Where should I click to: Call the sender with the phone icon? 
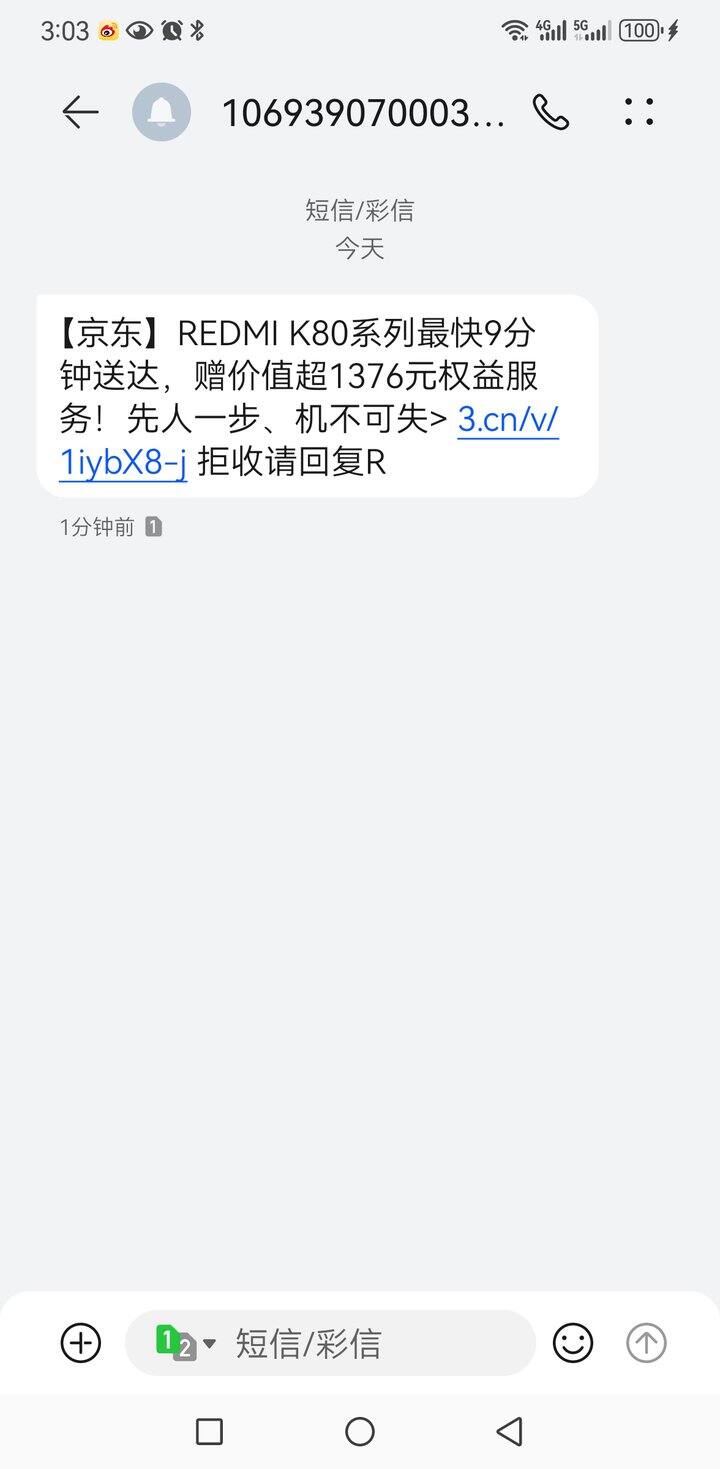point(550,112)
